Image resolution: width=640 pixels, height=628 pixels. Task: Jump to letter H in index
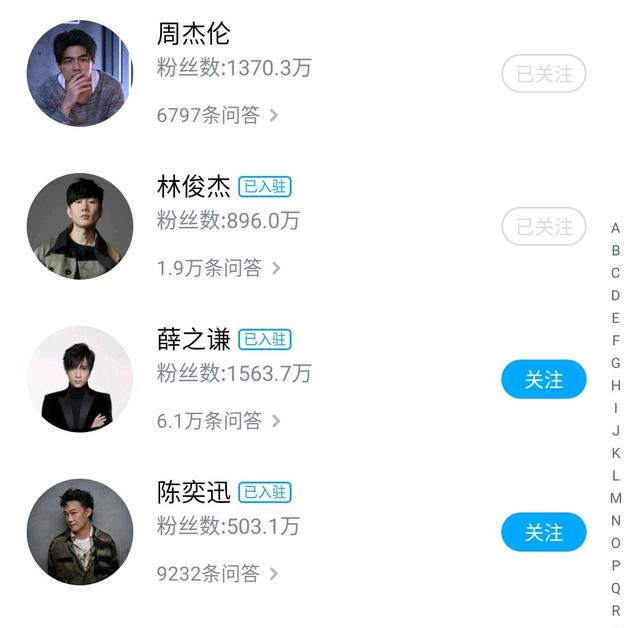pyautogui.click(x=615, y=385)
